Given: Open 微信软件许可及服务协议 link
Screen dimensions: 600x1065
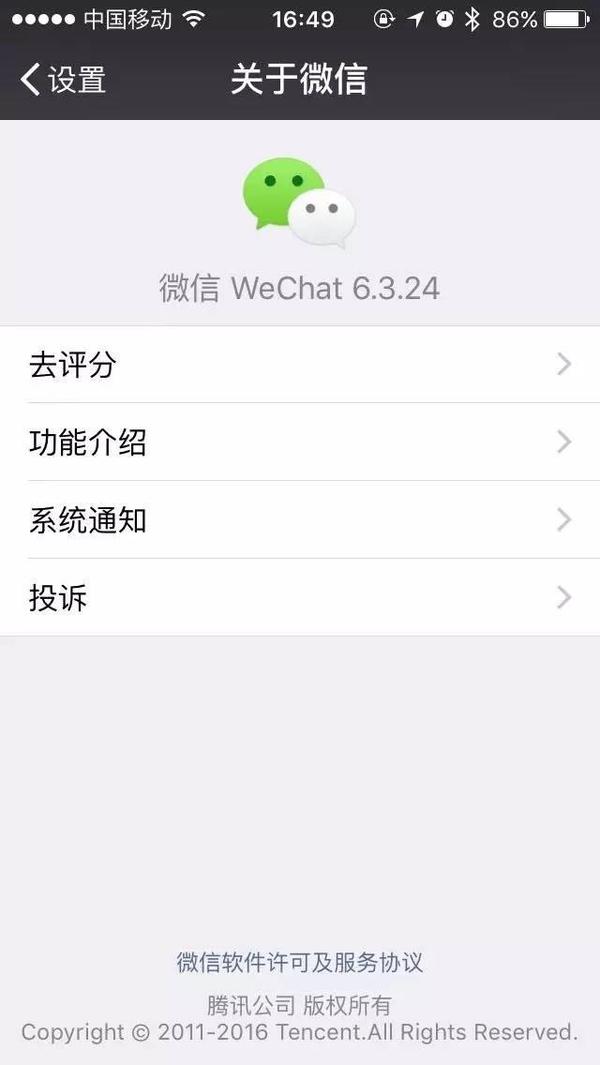Looking at the screenshot, I should tap(300, 962).
